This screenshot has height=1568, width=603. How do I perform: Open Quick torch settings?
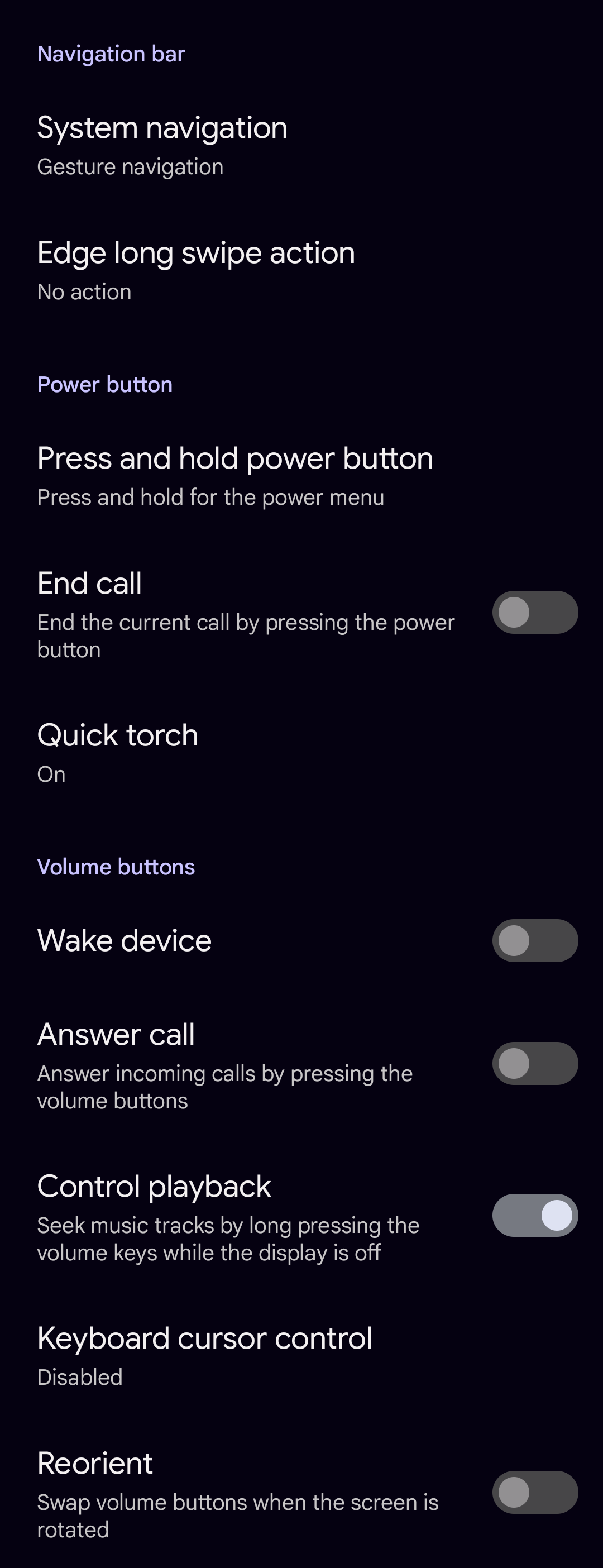point(117,752)
